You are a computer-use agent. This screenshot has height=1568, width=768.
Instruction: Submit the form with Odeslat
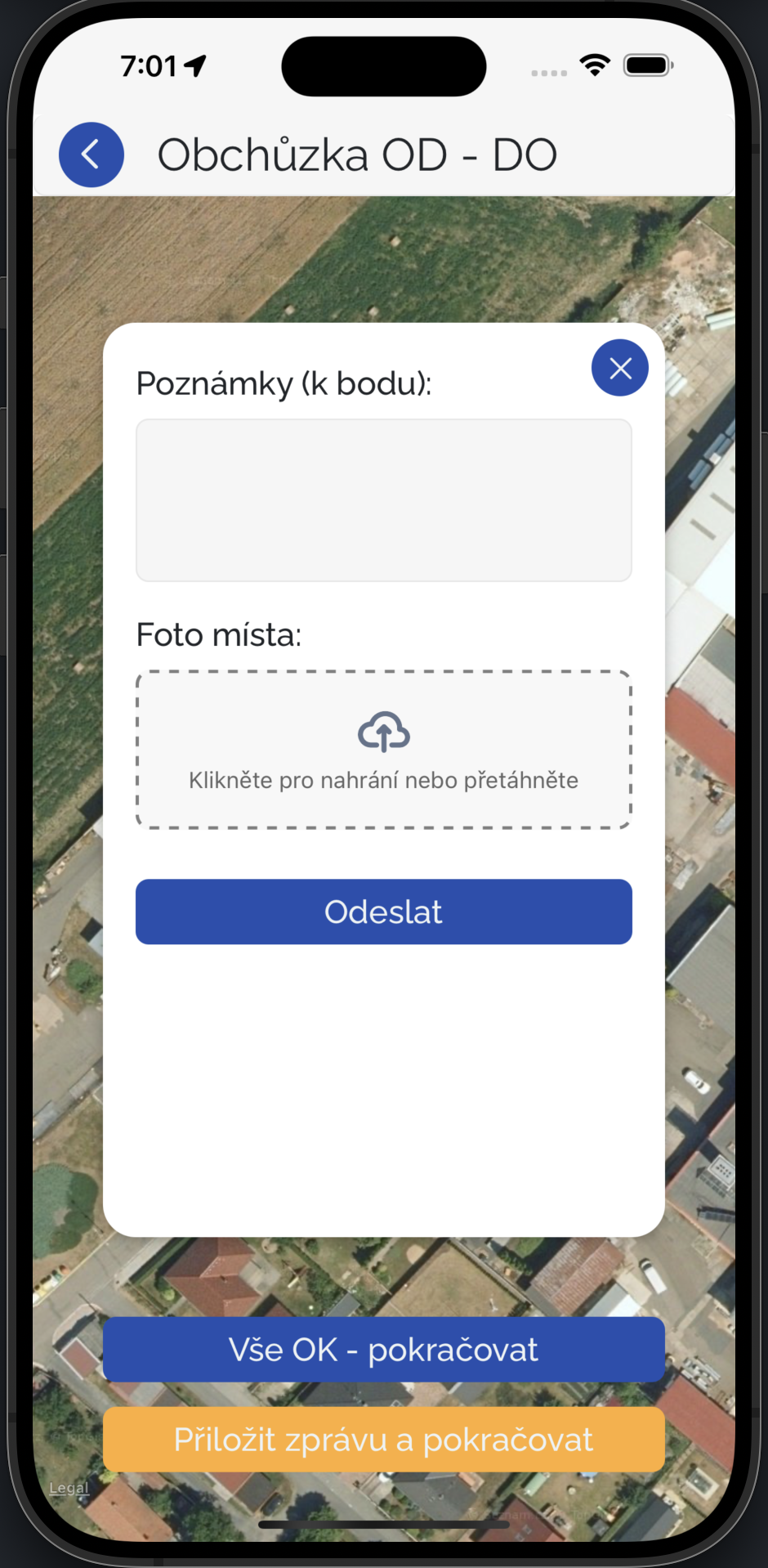[383, 912]
